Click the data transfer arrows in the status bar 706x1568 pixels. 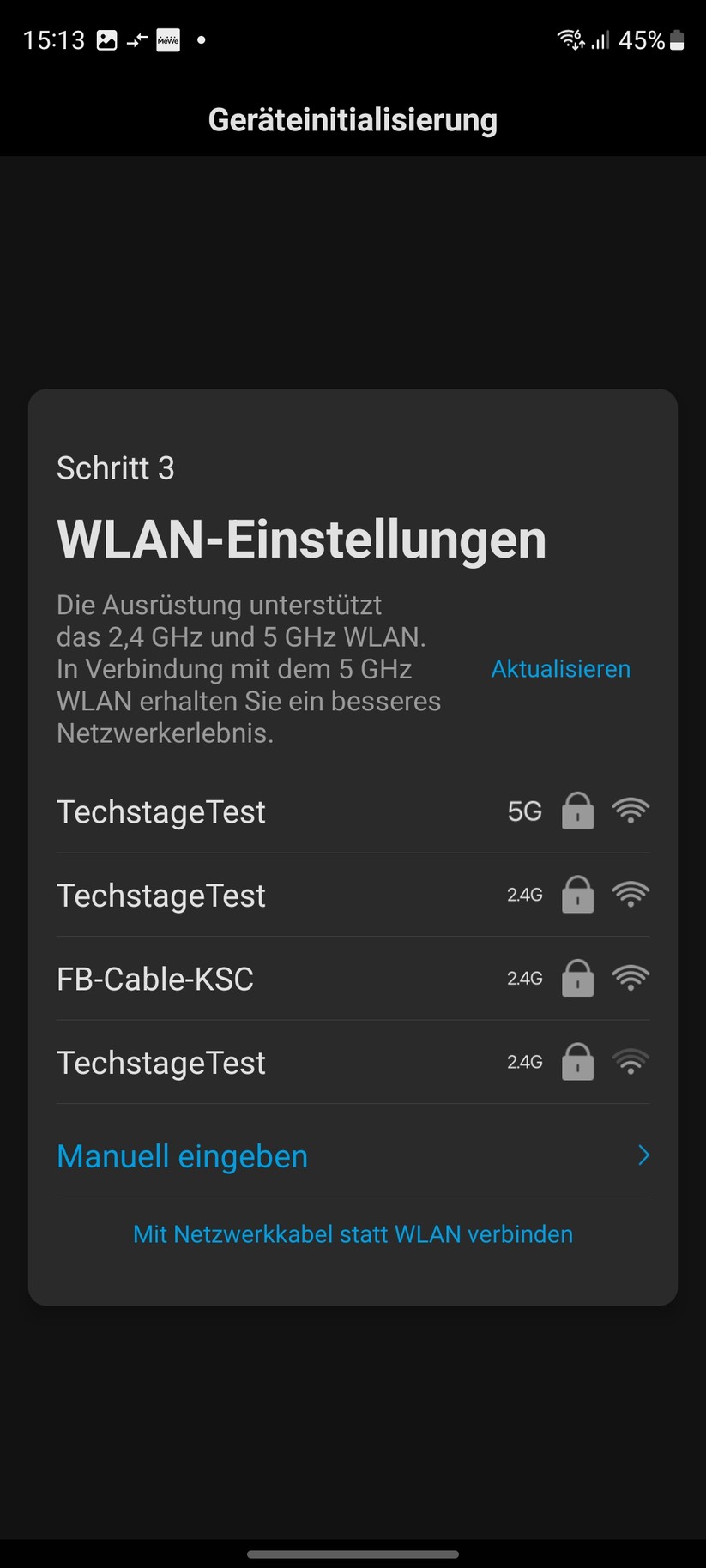[137, 39]
